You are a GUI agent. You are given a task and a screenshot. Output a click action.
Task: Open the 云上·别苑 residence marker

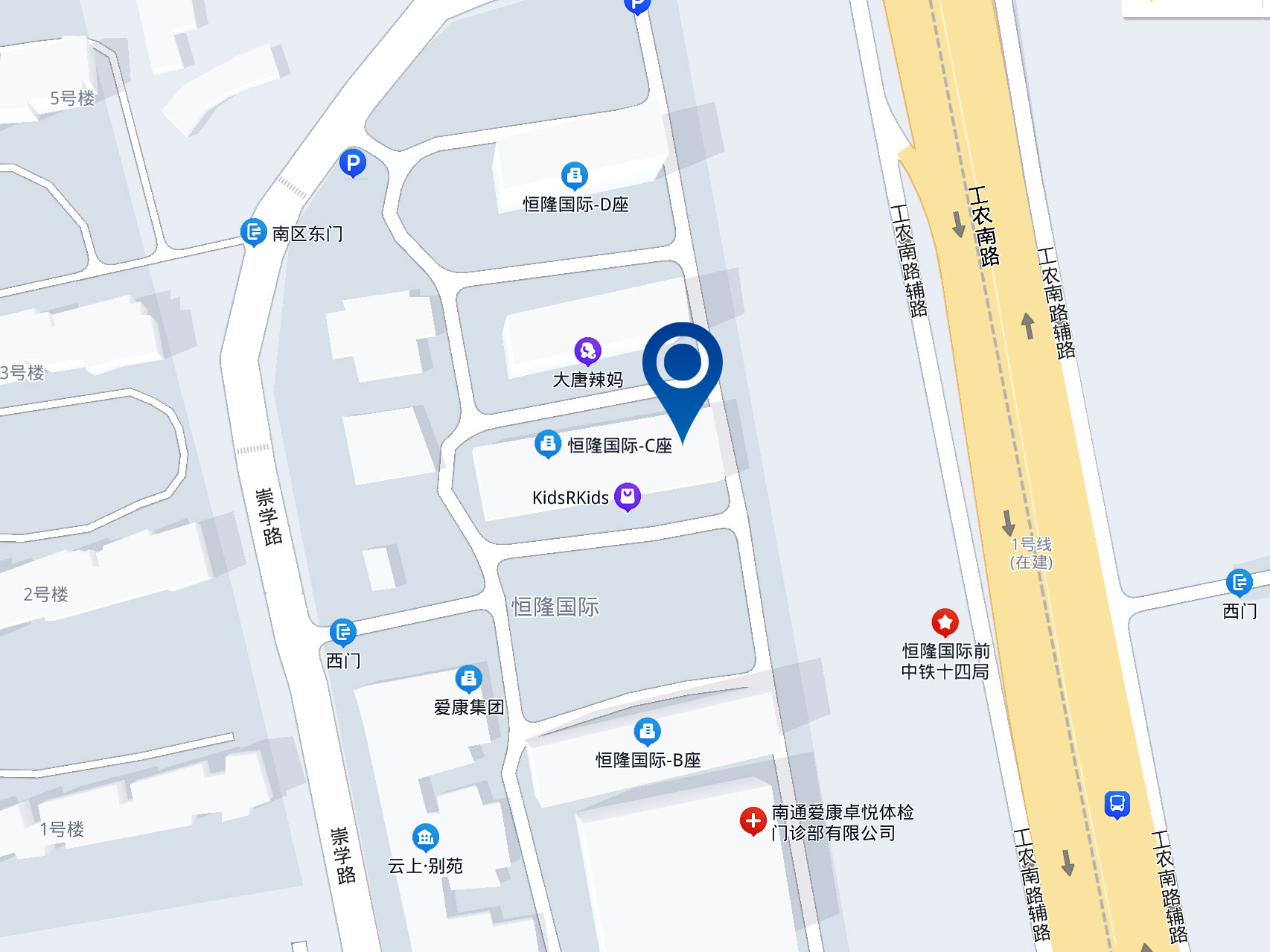425,837
